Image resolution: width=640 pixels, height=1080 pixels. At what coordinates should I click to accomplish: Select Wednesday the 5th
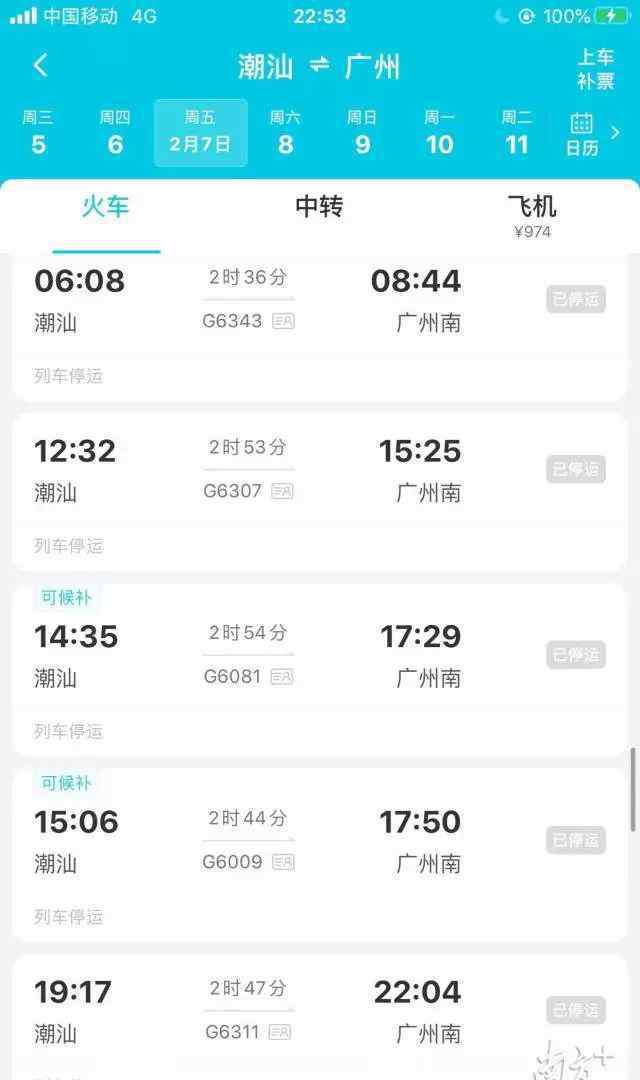[38, 133]
